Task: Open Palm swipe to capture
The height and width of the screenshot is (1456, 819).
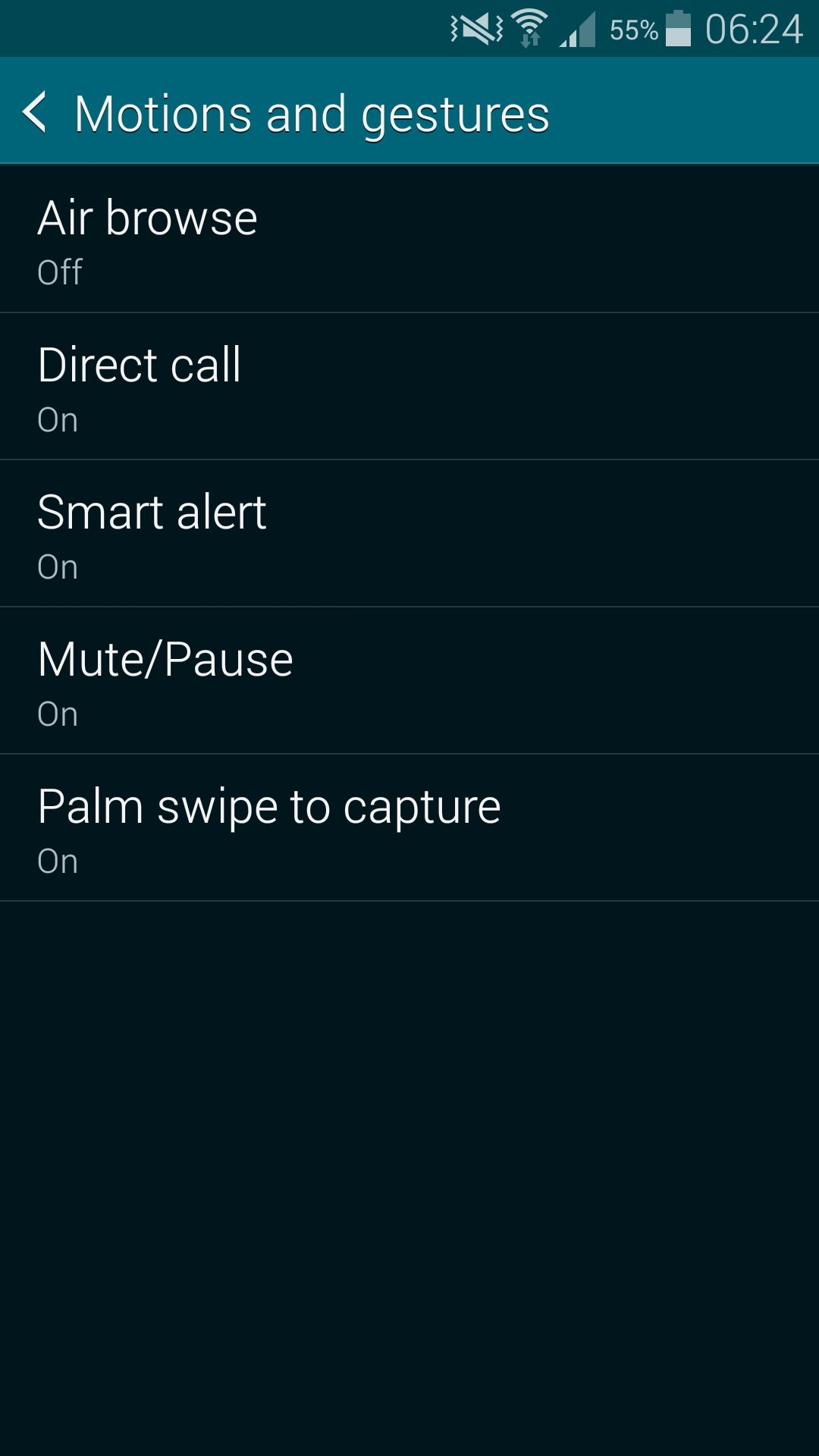Action: (x=409, y=827)
